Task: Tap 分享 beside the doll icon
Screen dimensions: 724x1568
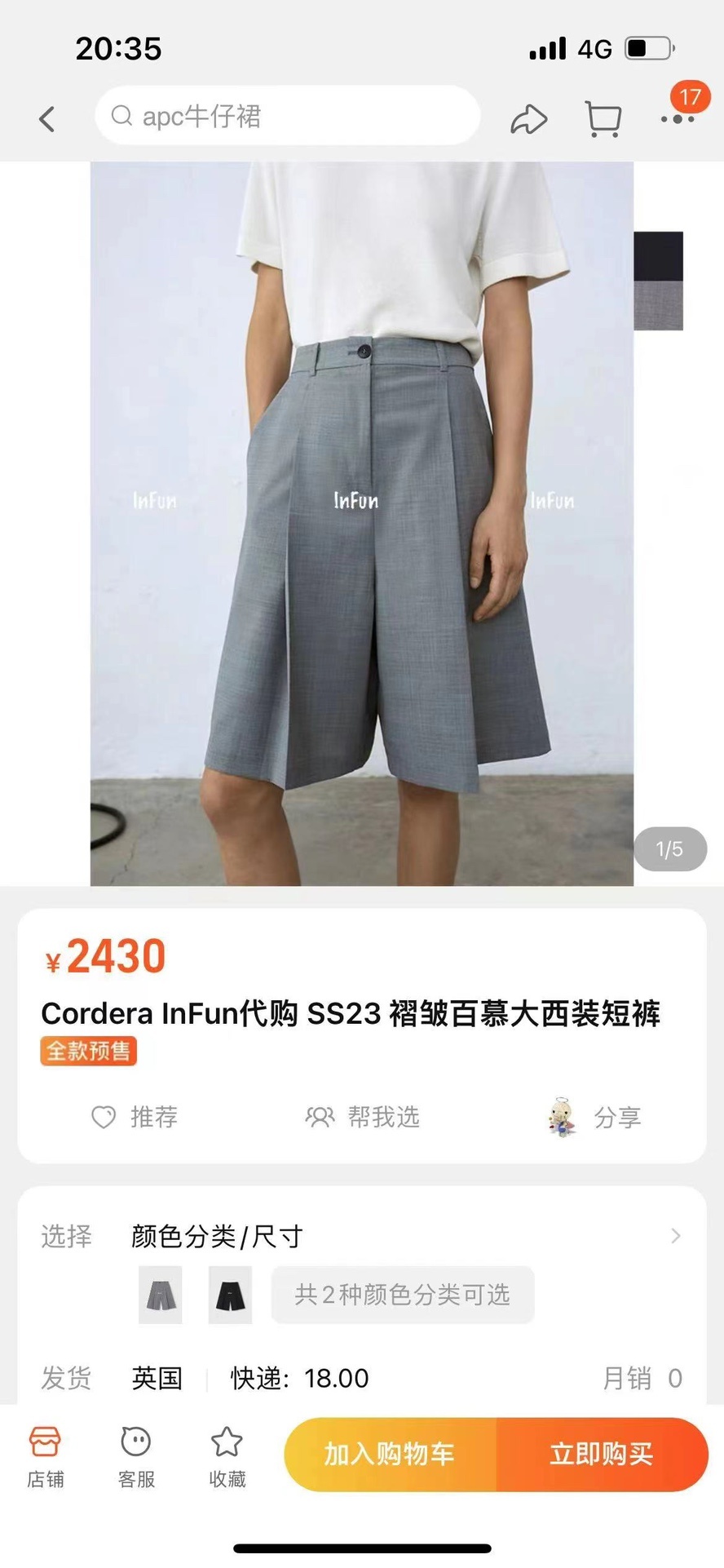Action: tap(595, 1117)
